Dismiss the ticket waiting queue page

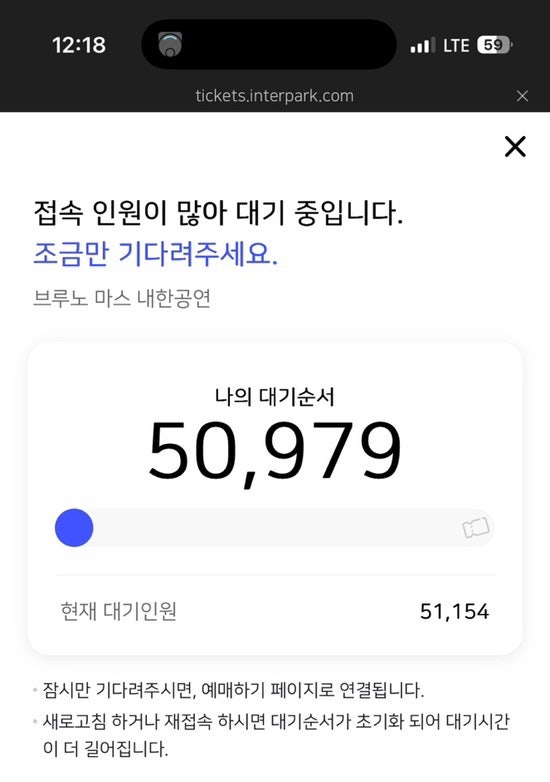pos(515,147)
